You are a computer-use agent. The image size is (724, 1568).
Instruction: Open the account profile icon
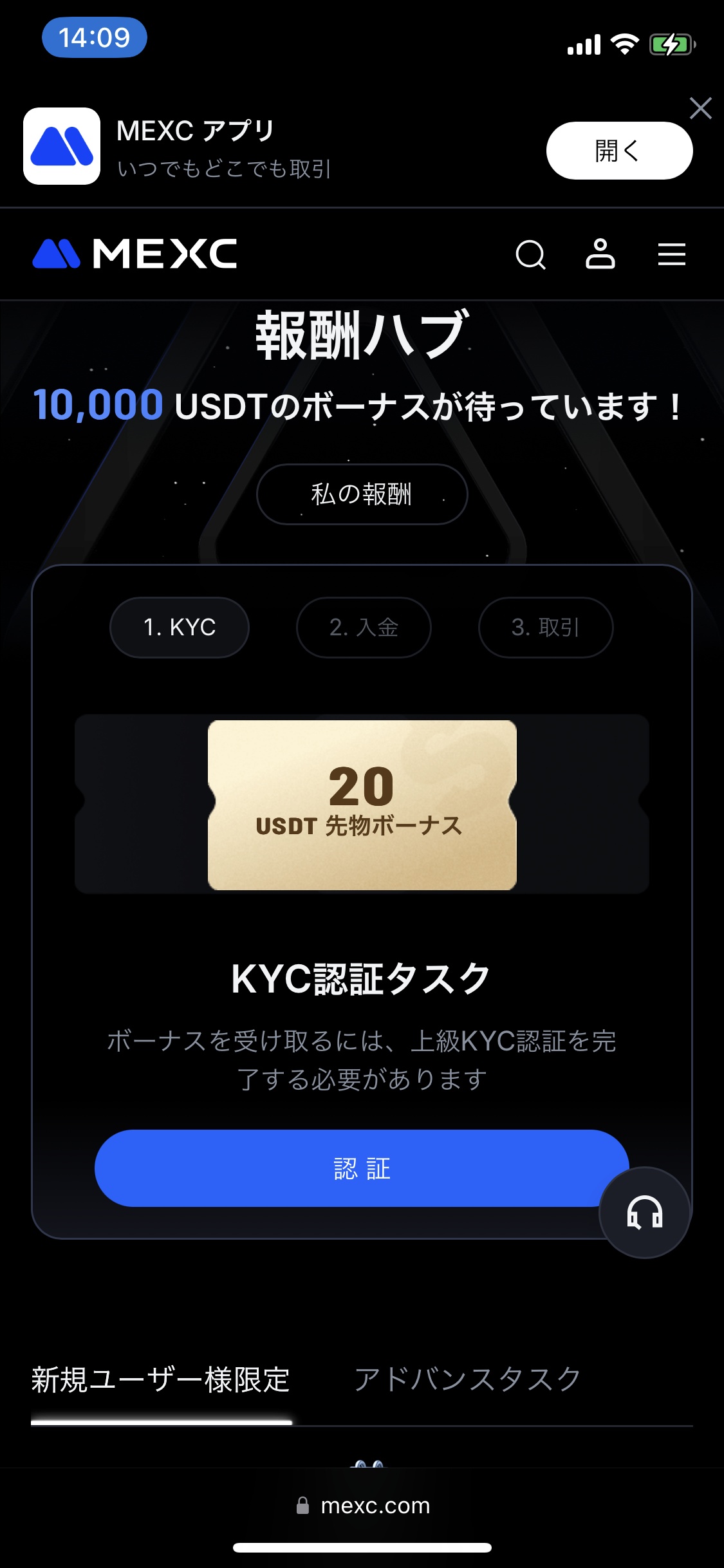coord(600,254)
